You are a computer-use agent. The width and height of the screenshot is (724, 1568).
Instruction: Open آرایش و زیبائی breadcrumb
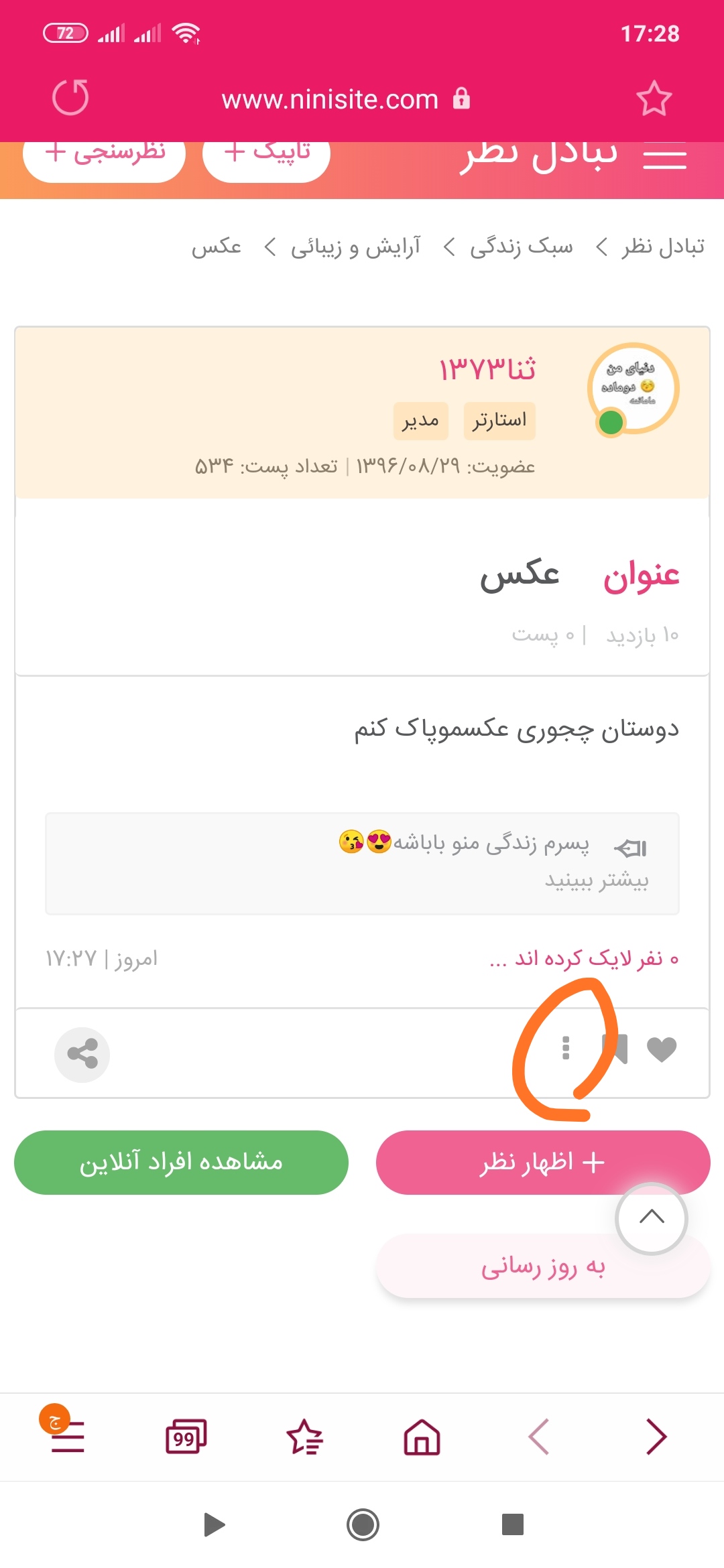[355, 247]
